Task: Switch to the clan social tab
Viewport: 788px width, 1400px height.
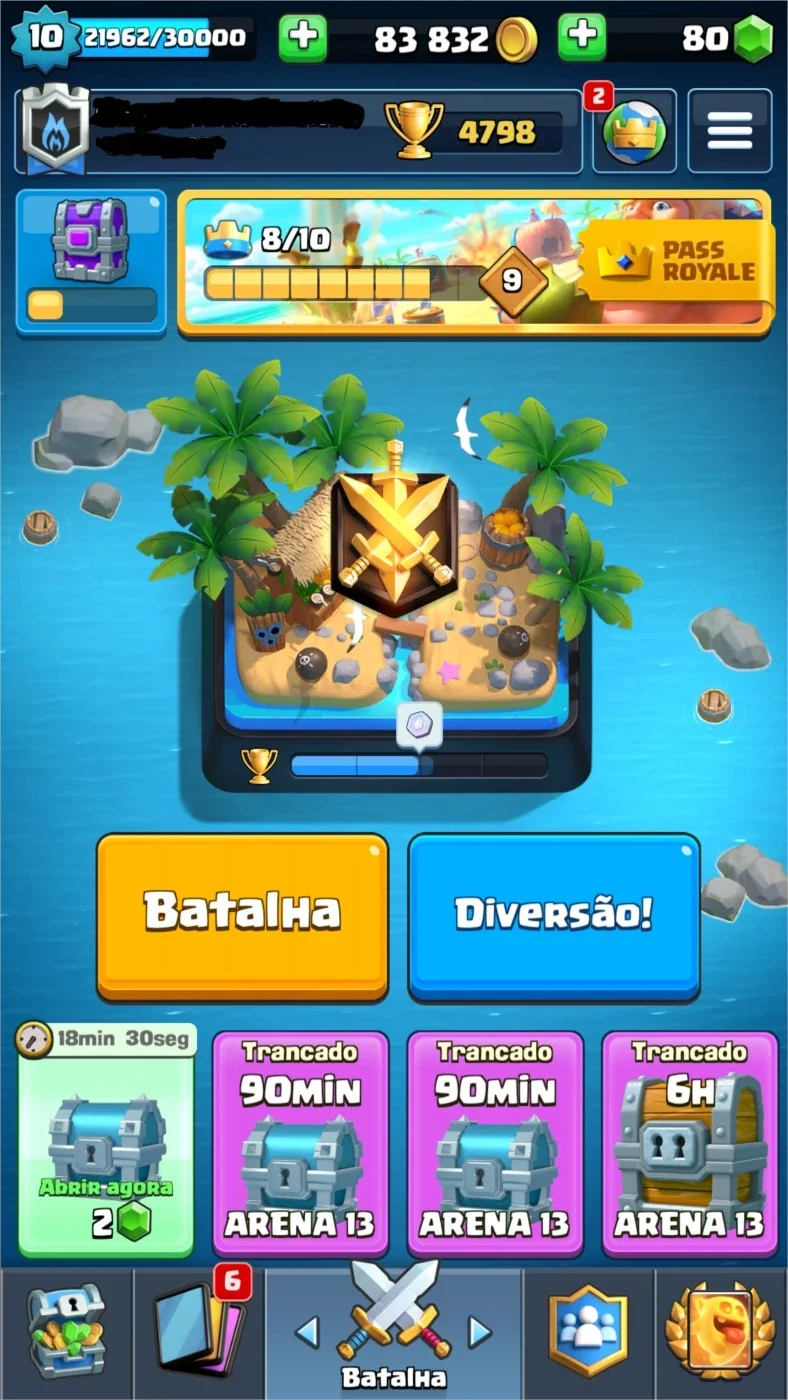Action: (589, 1332)
